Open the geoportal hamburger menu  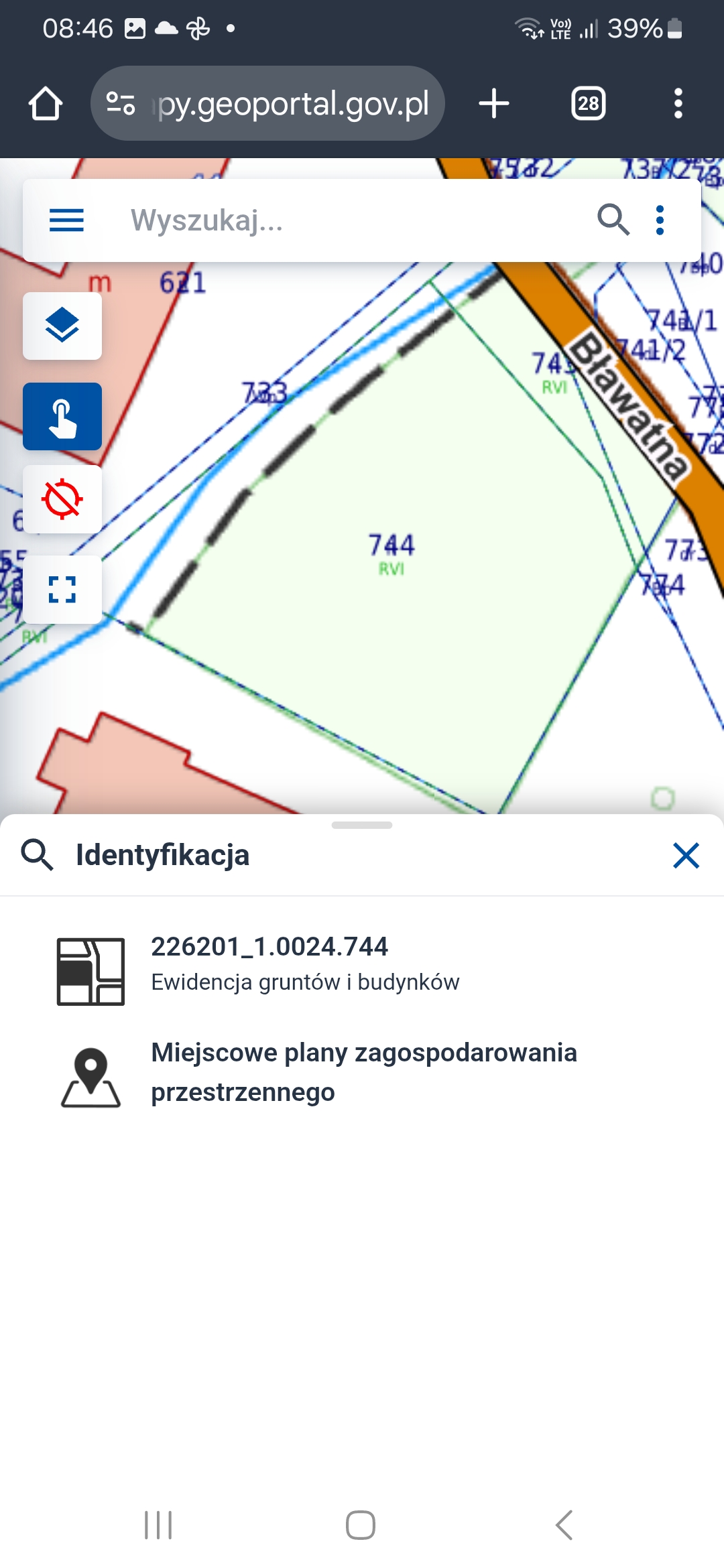(x=66, y=220)
